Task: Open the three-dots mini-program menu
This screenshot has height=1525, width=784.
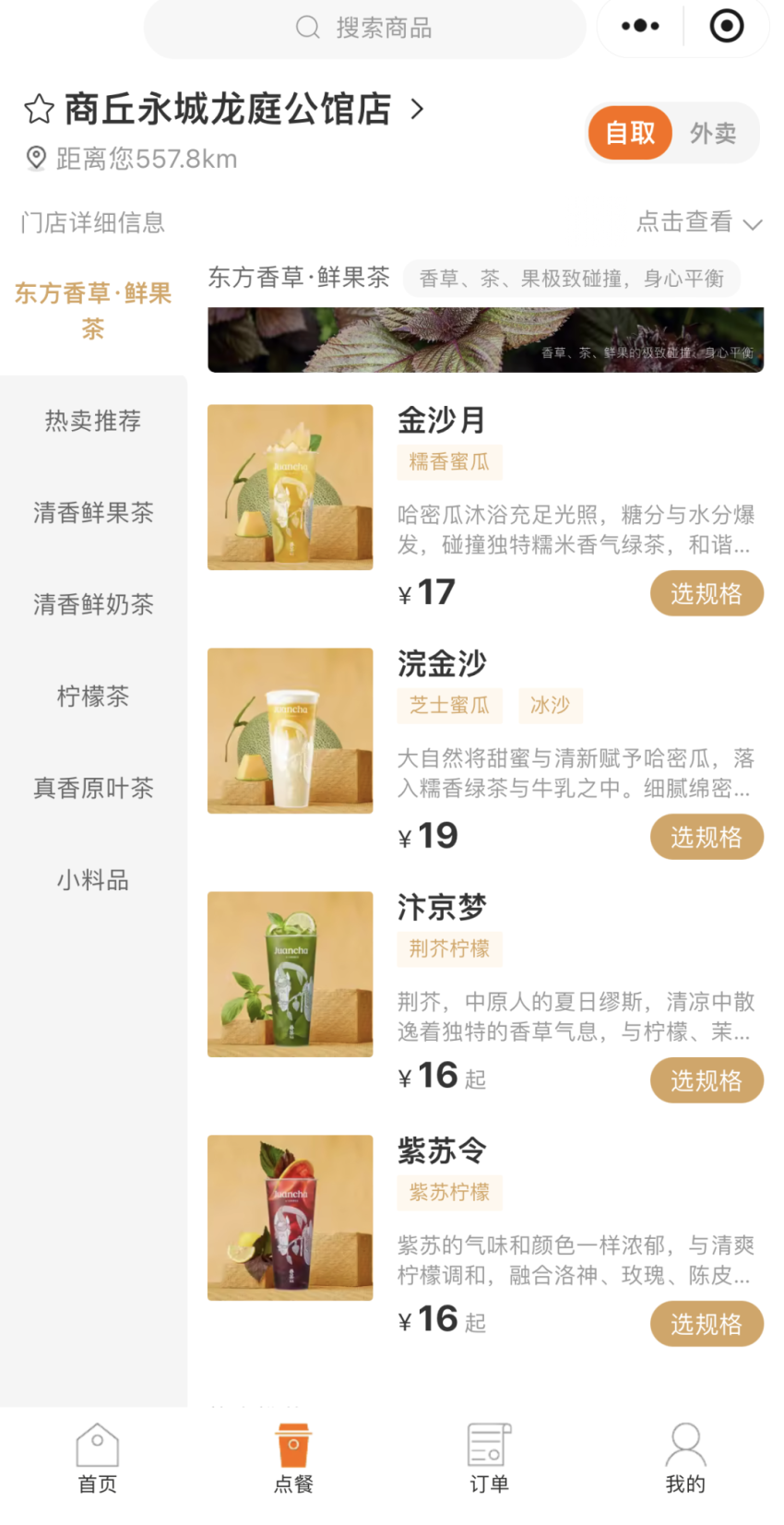Action: coord(640,26)
